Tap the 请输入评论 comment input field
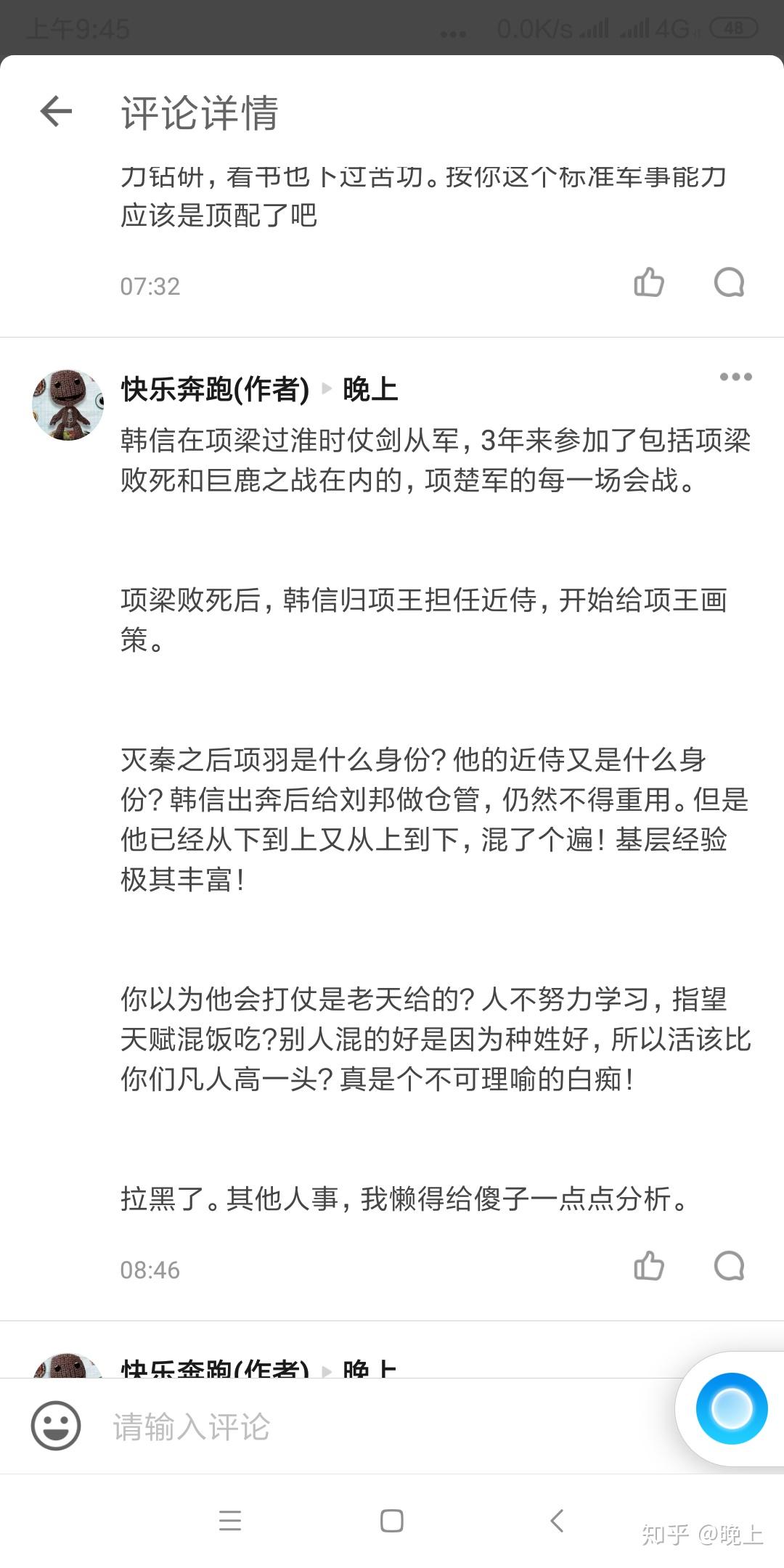Viewport: 784px width, 1568px height. (385, 1426)
